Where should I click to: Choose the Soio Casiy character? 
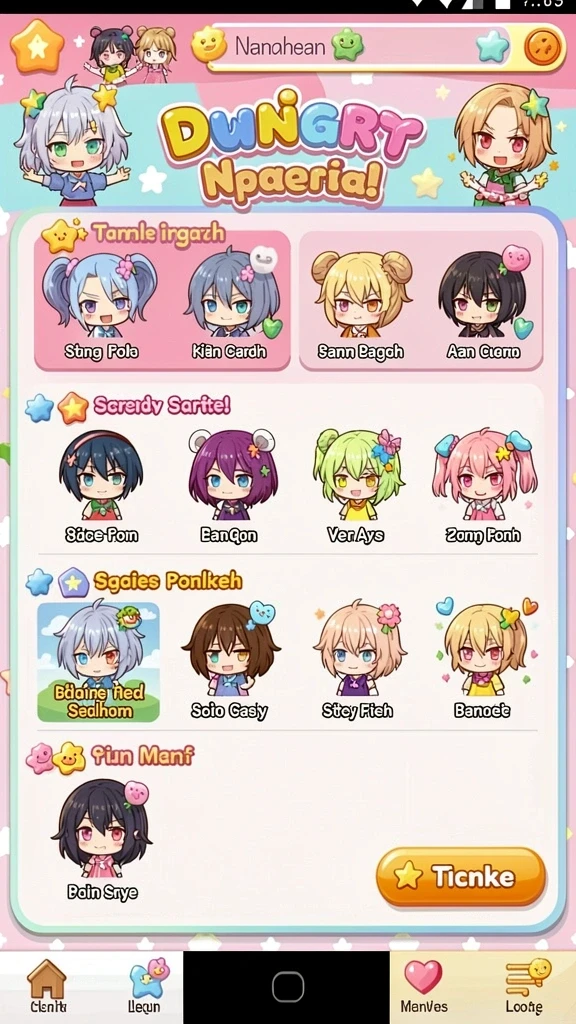coord(230,662)
